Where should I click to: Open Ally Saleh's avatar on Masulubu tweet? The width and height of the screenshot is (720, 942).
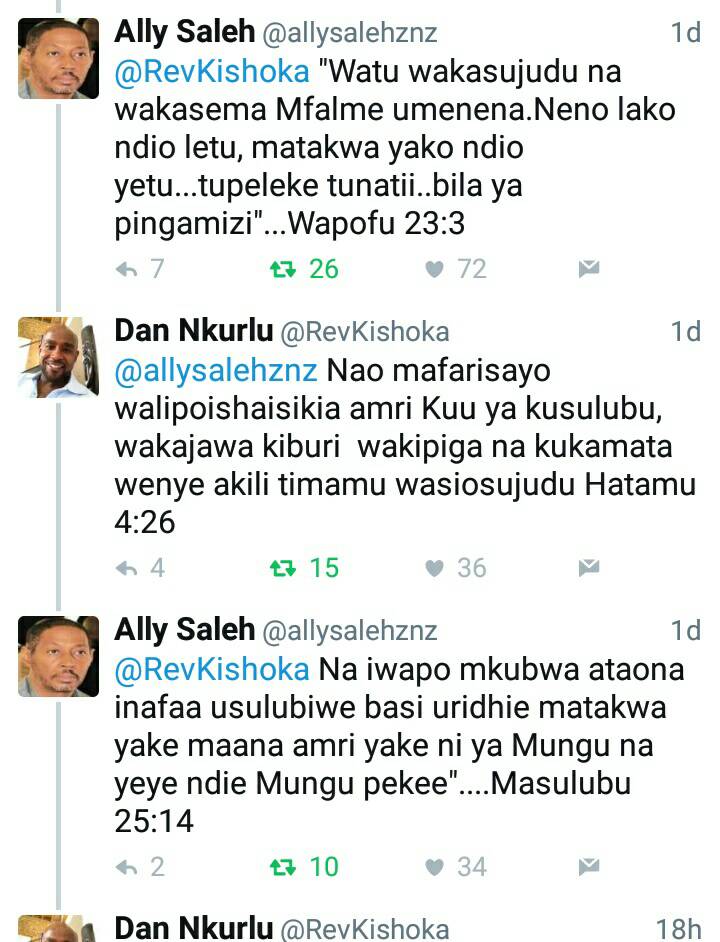coord(58,656)
